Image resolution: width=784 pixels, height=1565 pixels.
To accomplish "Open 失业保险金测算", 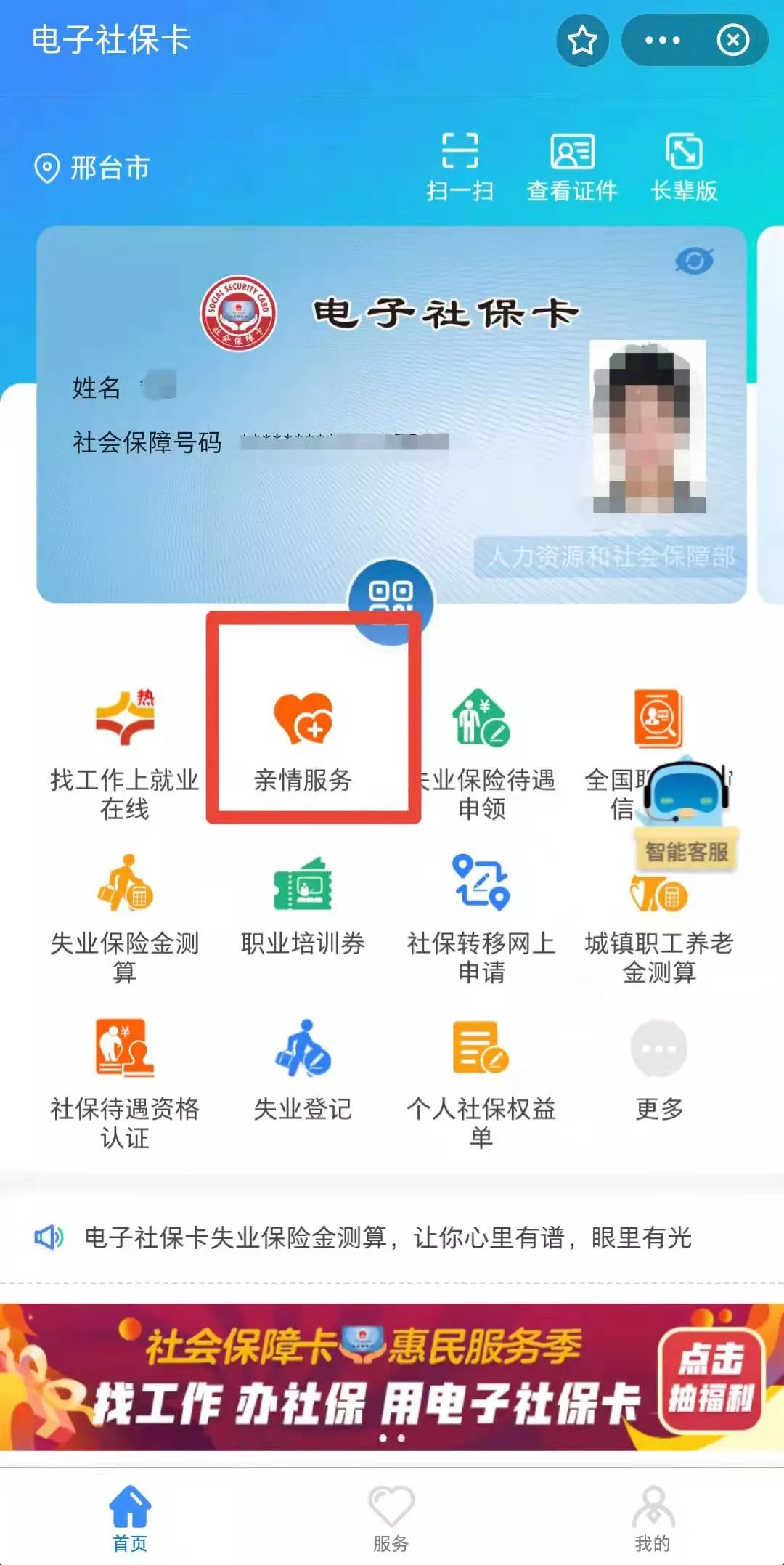I will point(124,919).
